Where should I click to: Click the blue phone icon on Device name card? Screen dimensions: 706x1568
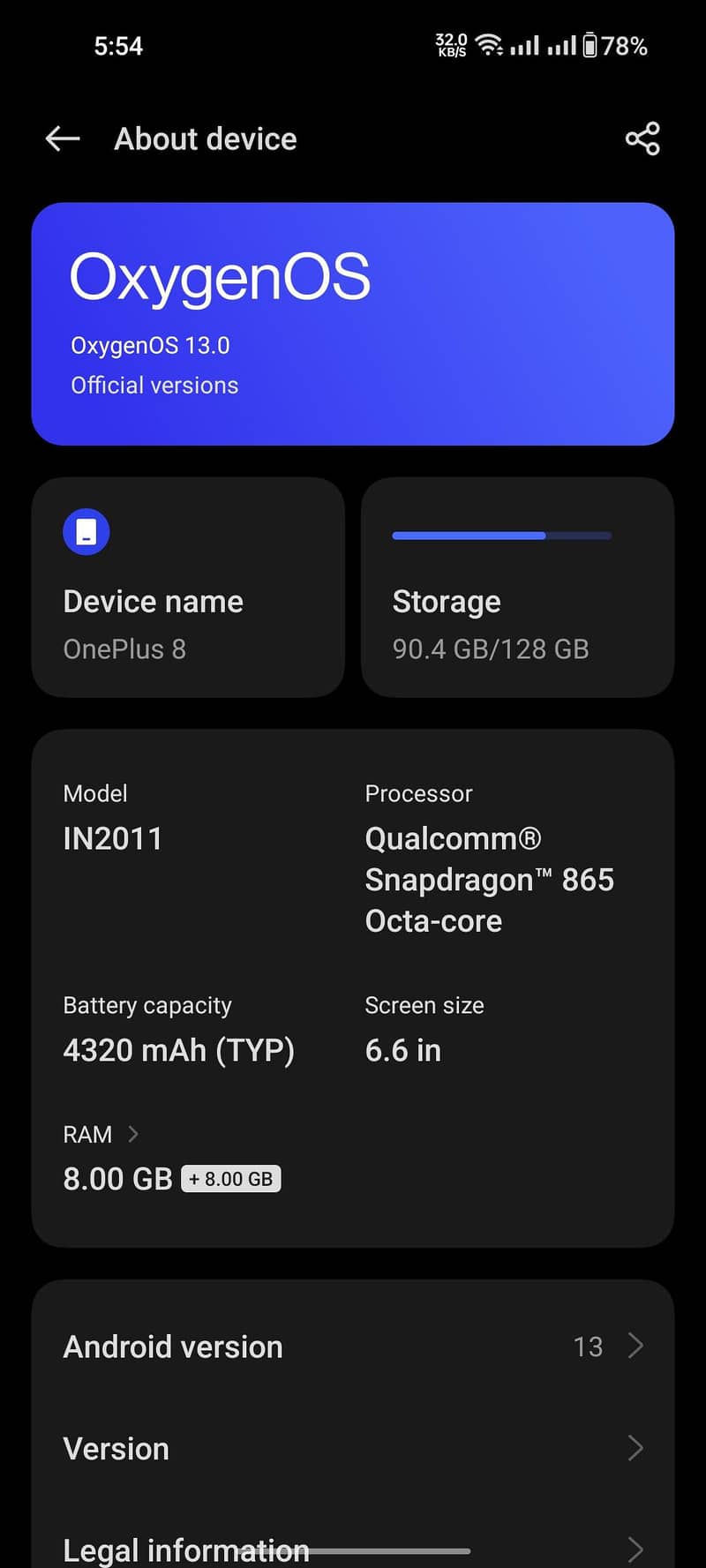(x=86, y=531)
